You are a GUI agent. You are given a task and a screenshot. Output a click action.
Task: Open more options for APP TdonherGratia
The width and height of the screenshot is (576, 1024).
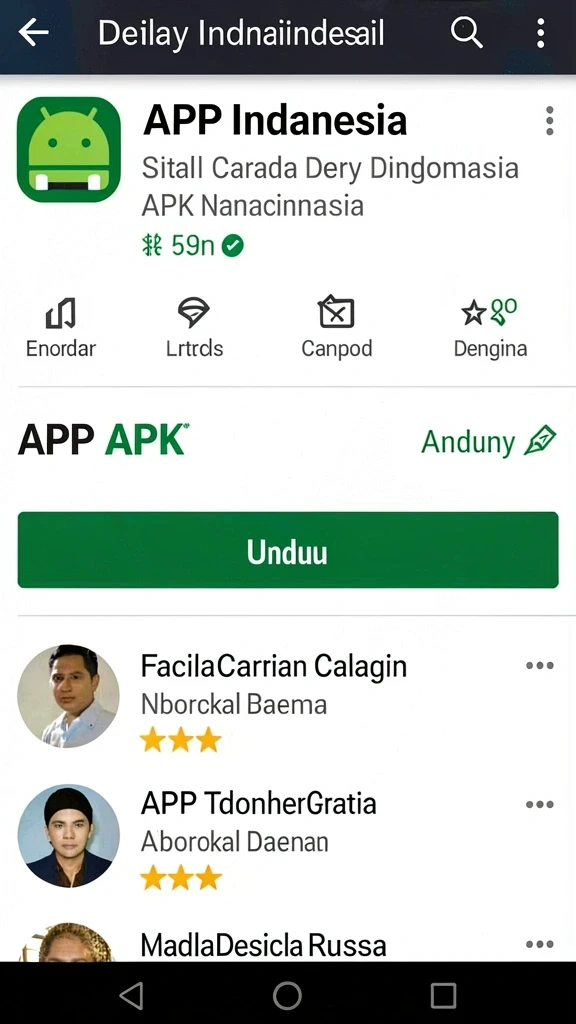[539, 805]
